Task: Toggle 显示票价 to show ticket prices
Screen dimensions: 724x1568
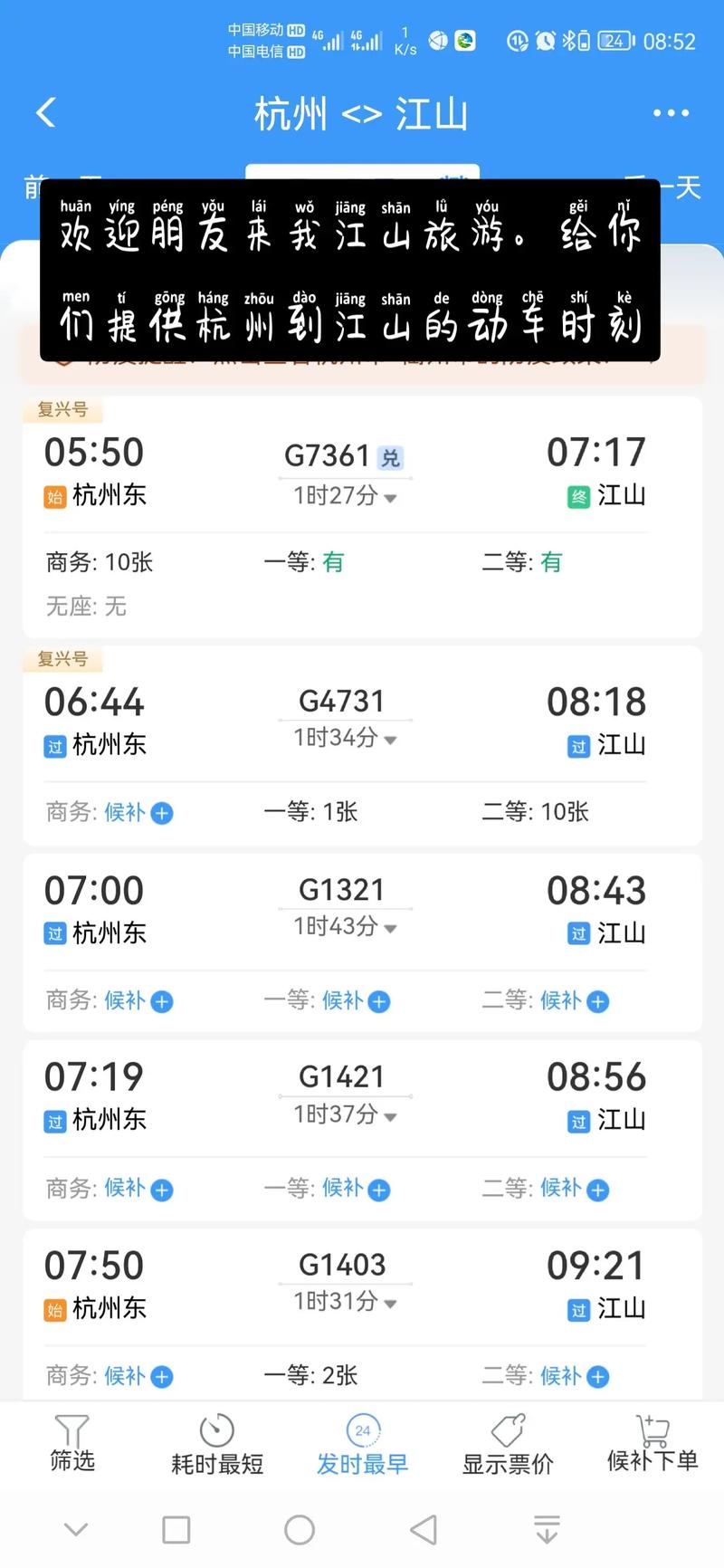Action: pyautogui.click(x=507, y=1448)
